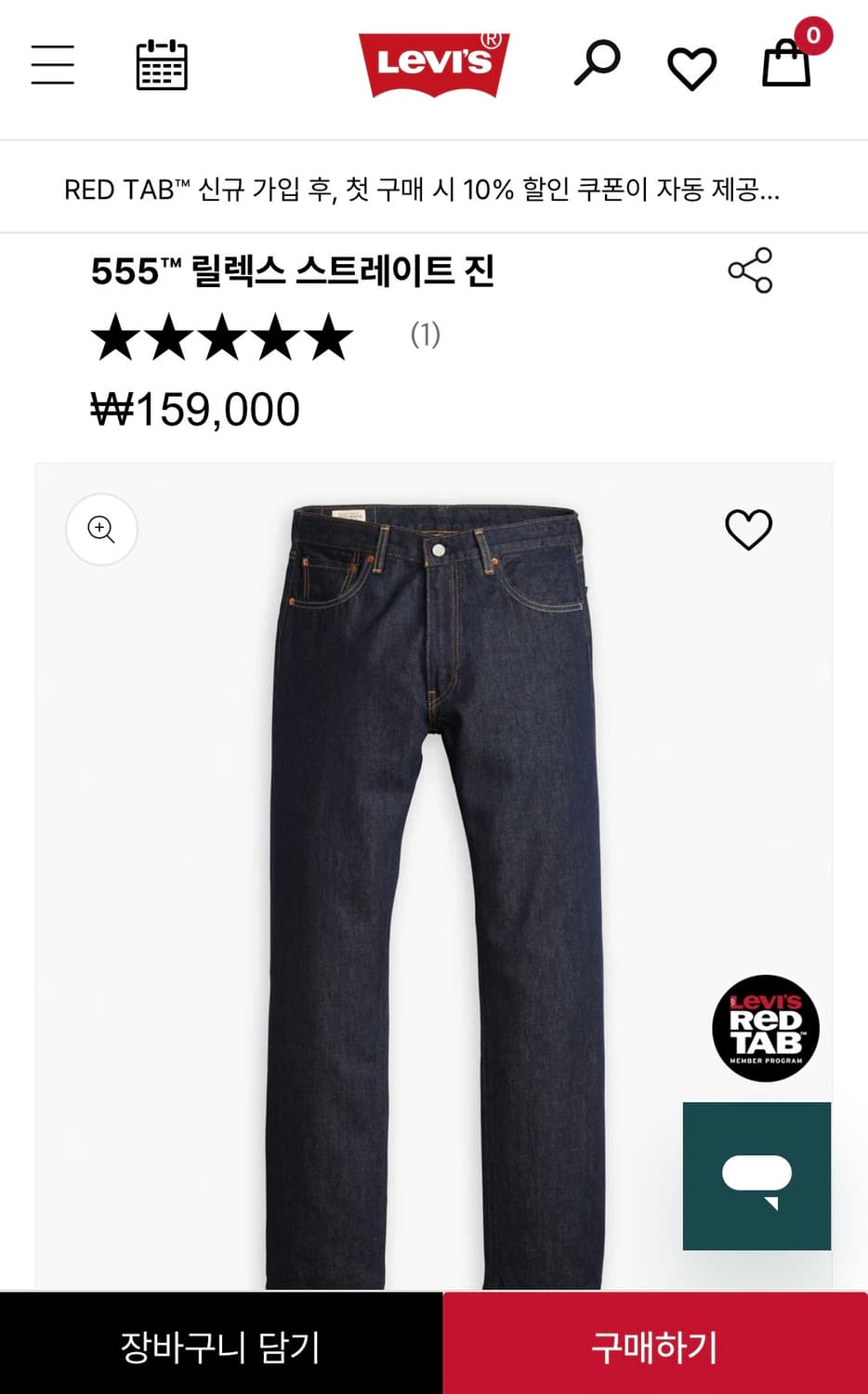Open the review count (1) details
868x1394 pixels.
click(426, 336)
